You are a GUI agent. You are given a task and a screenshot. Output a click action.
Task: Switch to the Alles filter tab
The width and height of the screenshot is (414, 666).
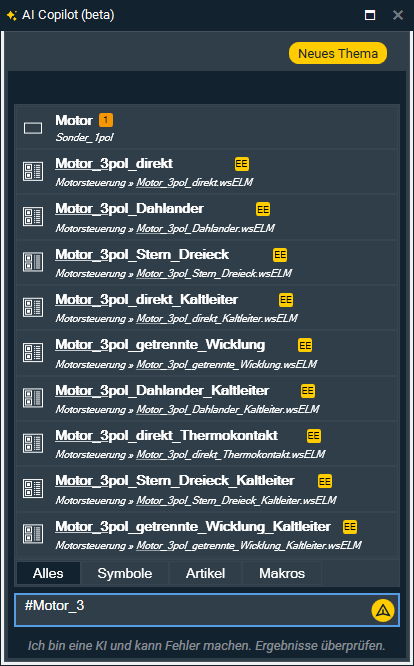(48, 573)
